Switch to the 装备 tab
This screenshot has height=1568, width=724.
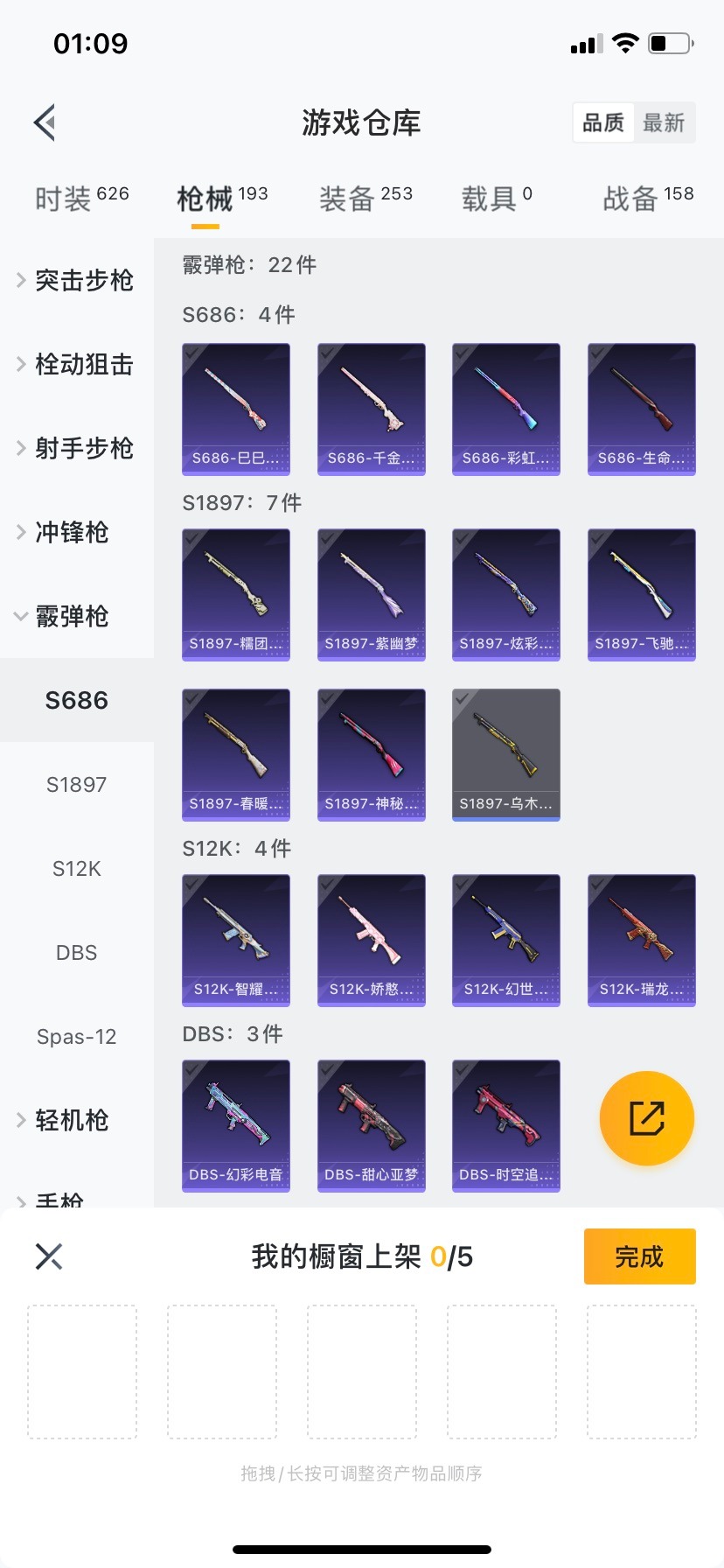pyautogui.click(x=365, y=199)
